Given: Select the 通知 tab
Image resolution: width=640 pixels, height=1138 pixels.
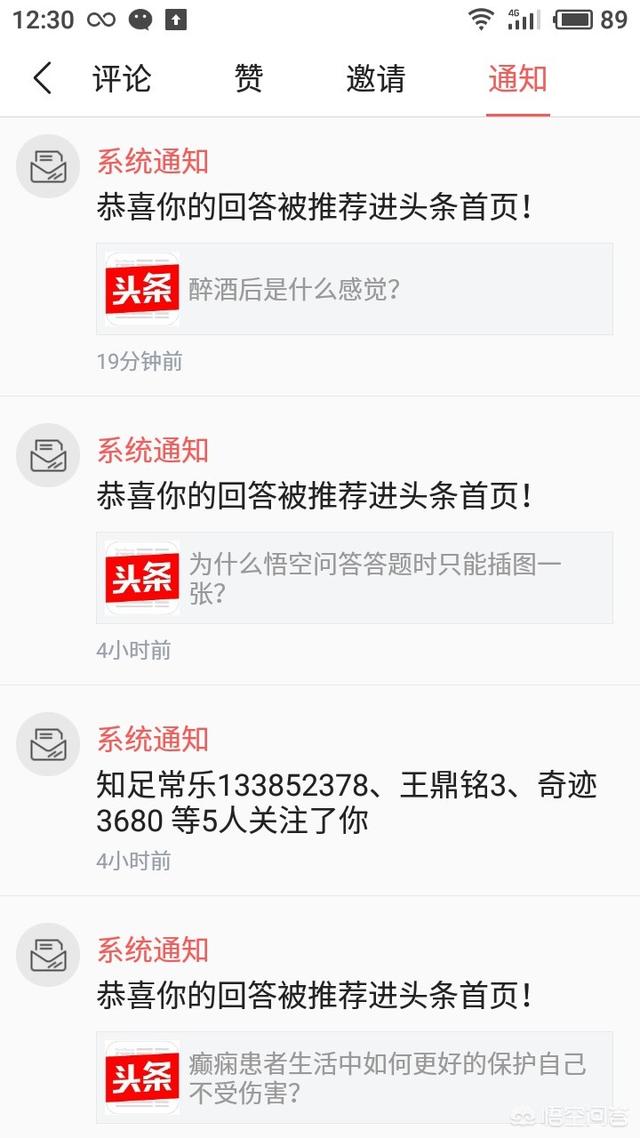Looking at the screenshot, I should pyautogui.click(x=517, y=78).
